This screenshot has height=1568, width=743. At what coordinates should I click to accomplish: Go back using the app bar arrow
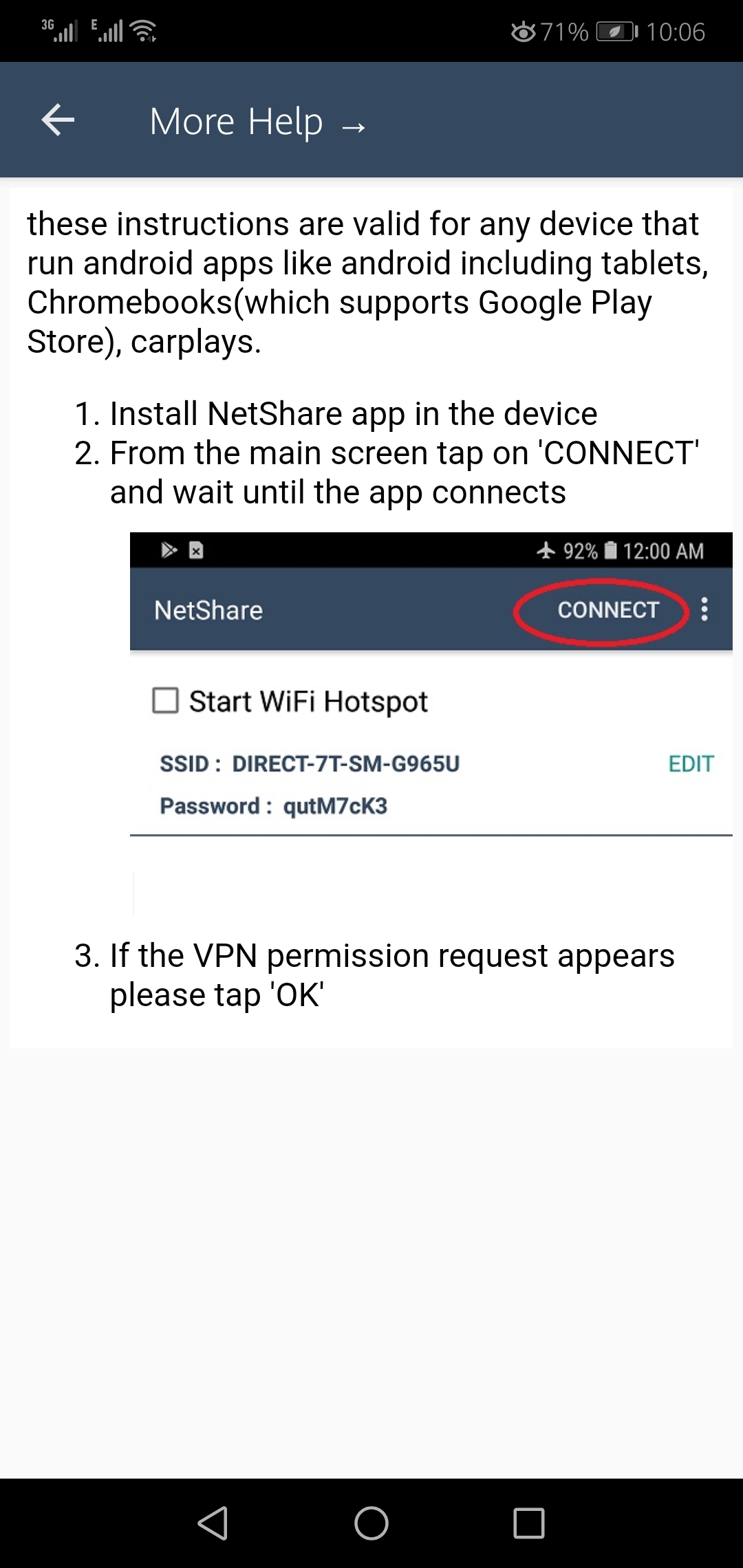tap(58, 120)
